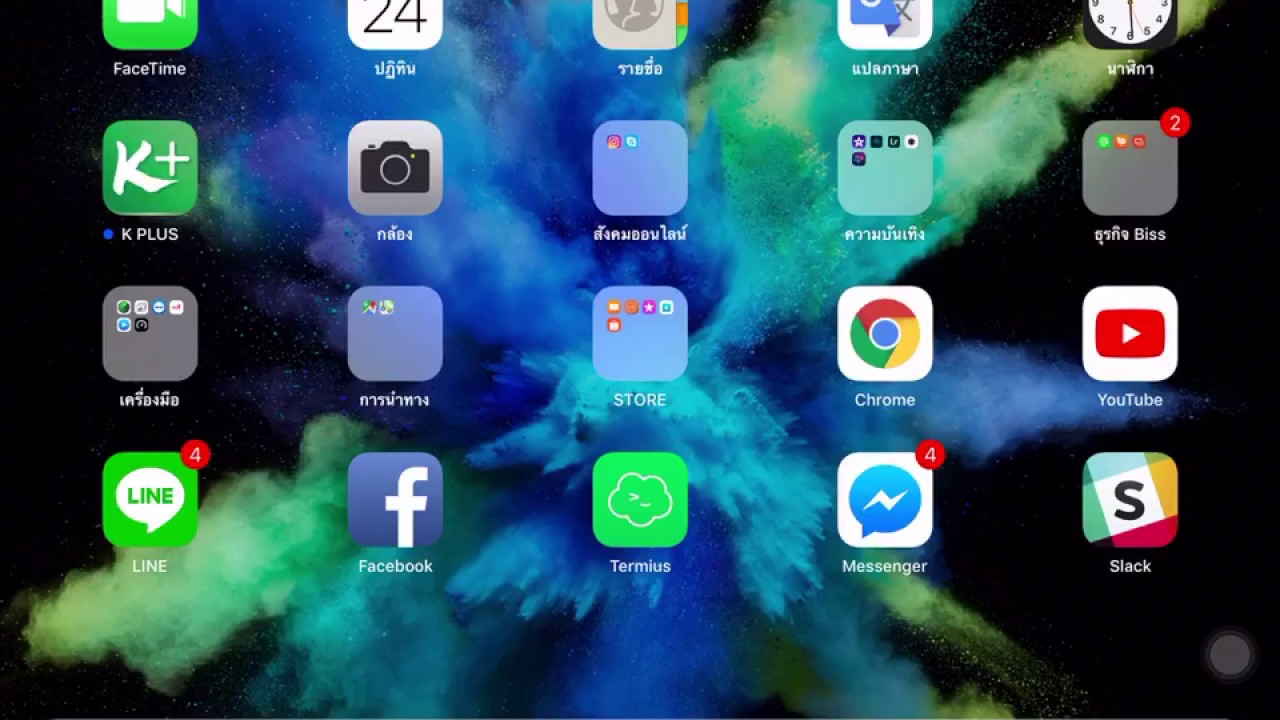Launch the YouTube app
This screenshot has width=1280, height=720.
pos(1130,334)
